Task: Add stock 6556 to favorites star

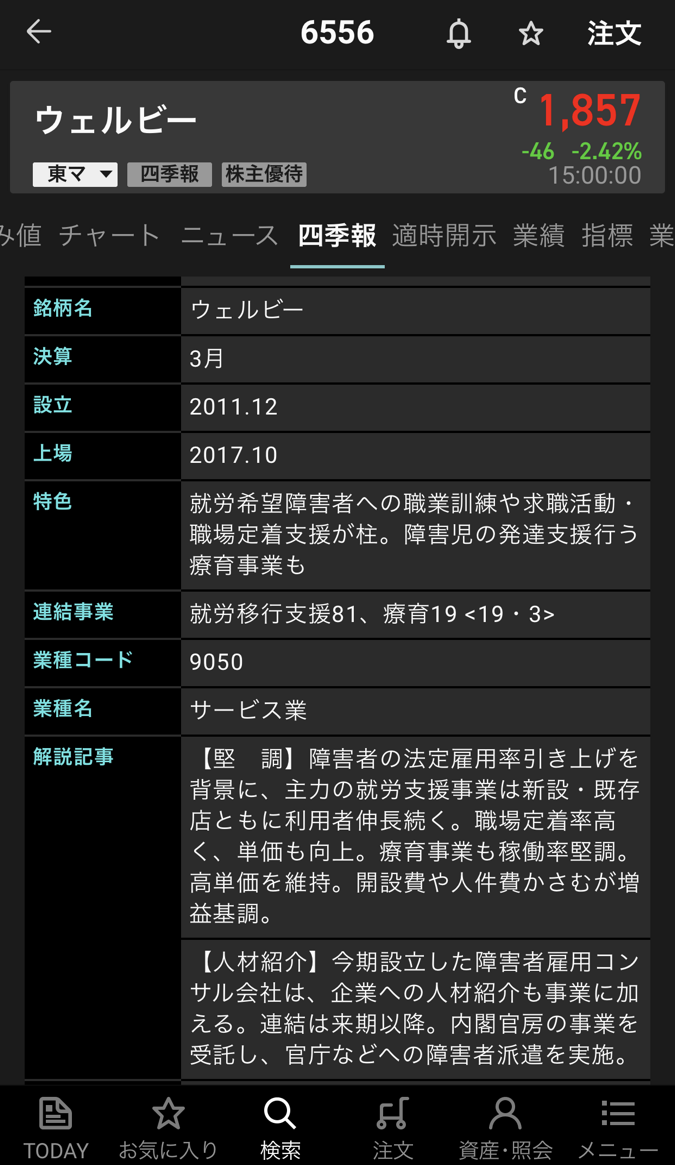Action: point(530,34)
